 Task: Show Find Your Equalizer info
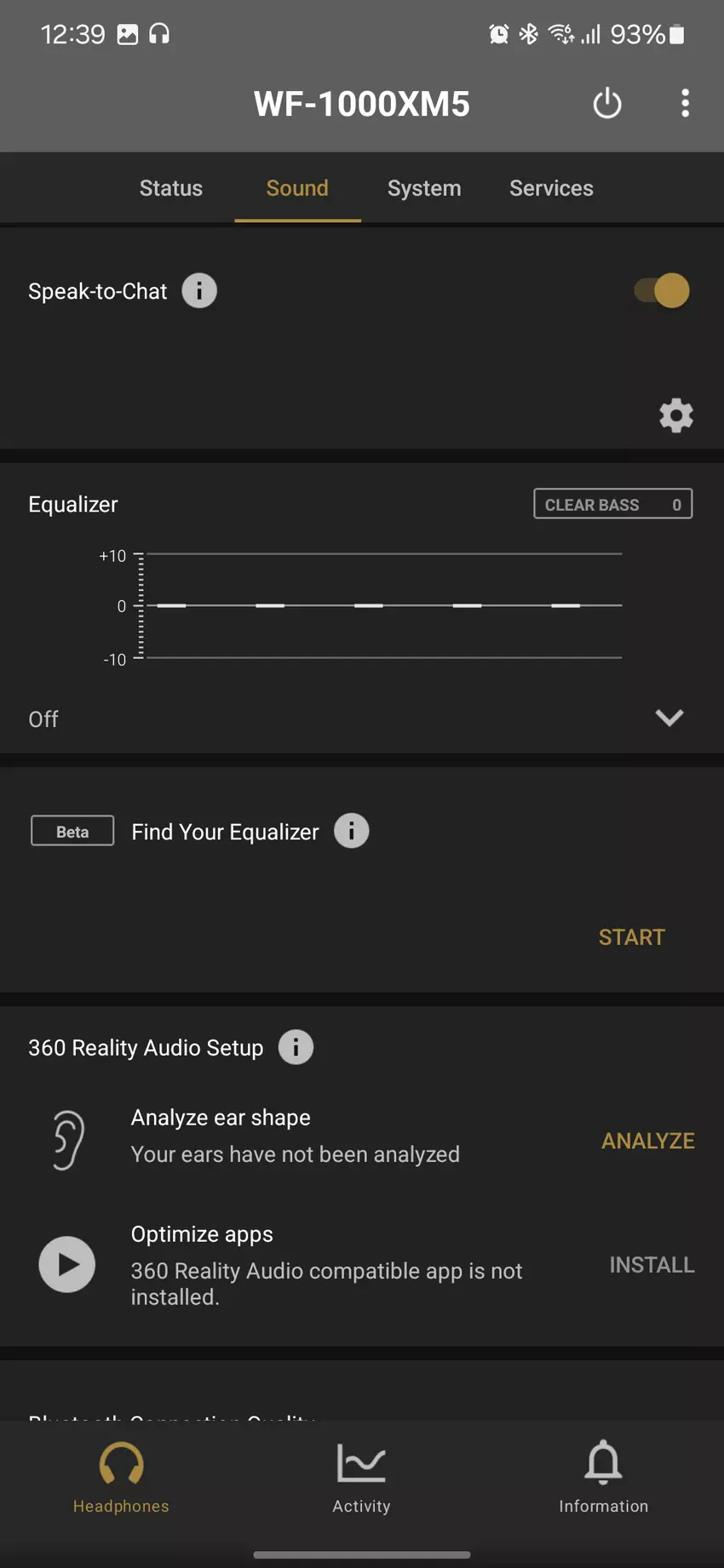click(x=351, y=831)
